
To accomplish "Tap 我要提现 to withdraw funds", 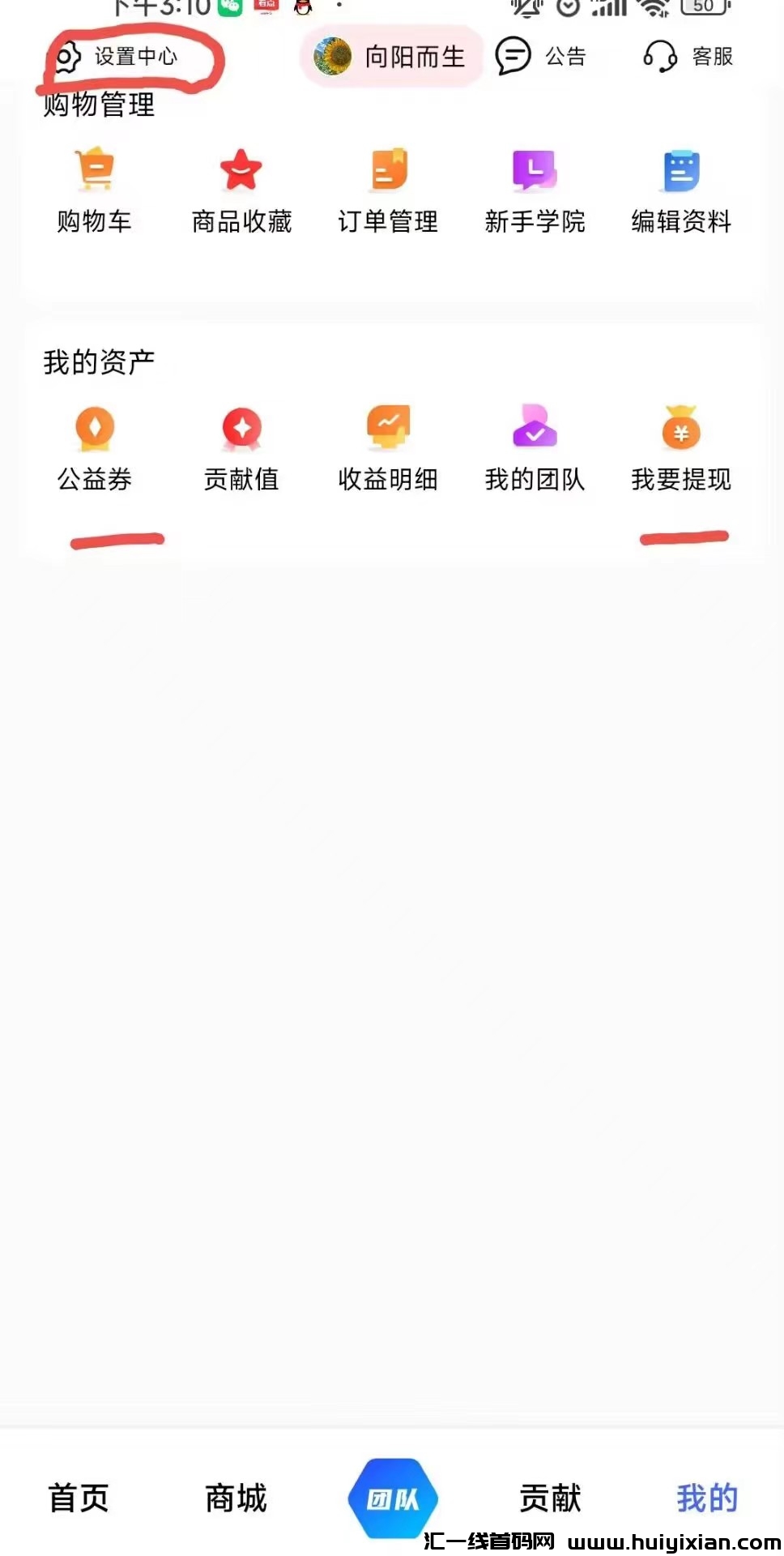I will pos(681,446).
